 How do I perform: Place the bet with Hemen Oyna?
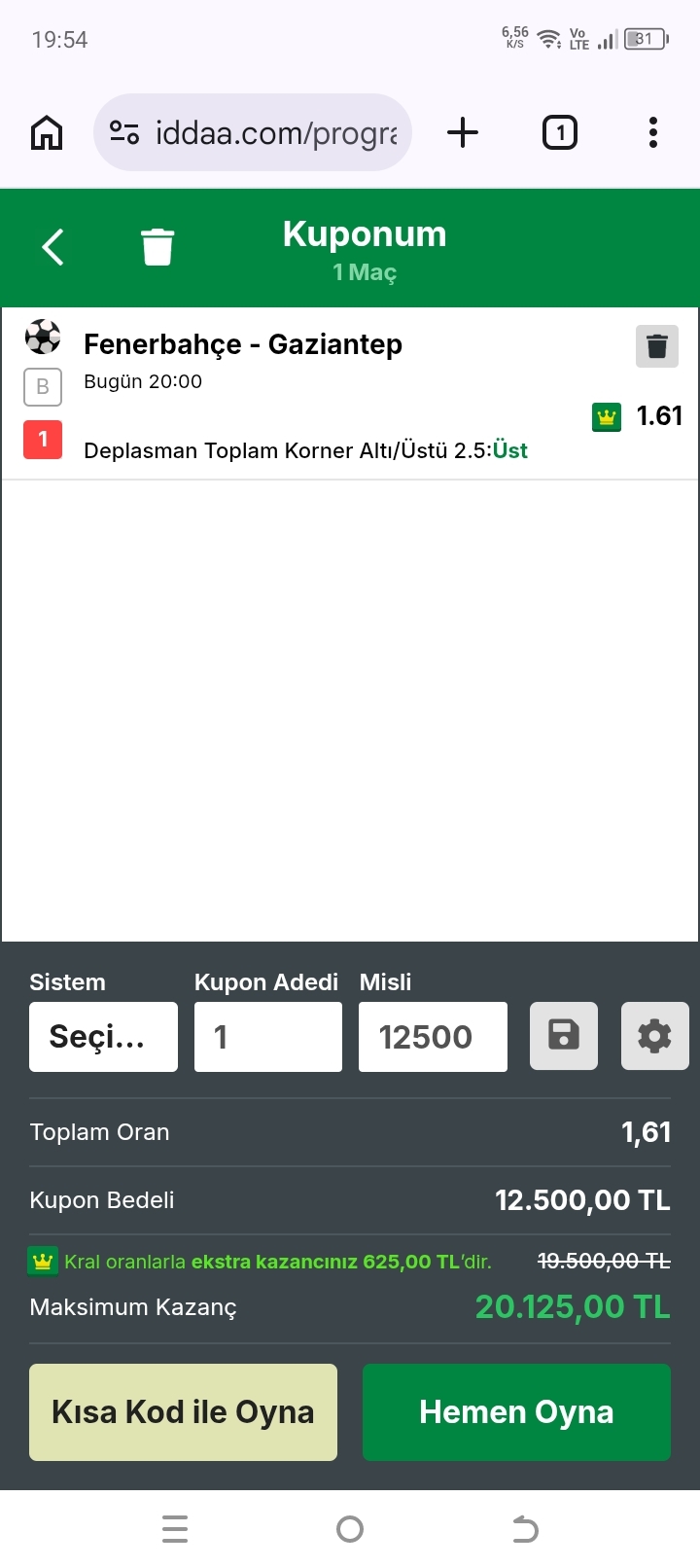coord(516,1411)
